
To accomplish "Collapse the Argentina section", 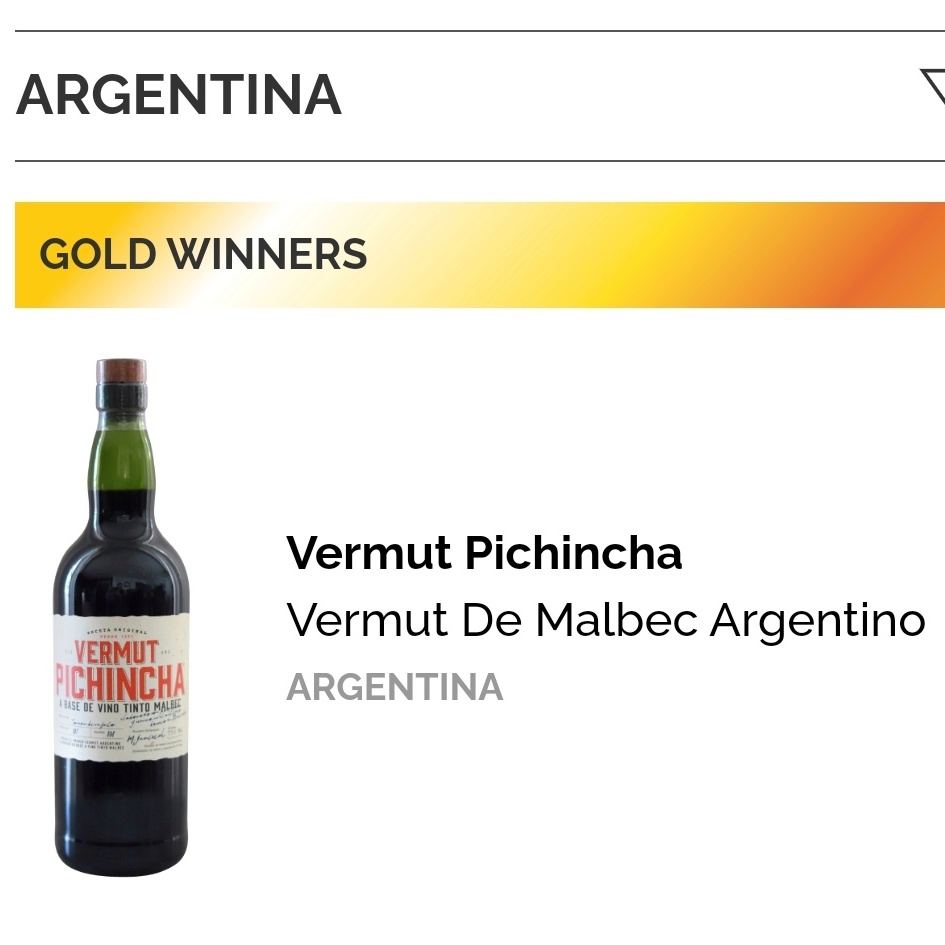I will point(932,90).
